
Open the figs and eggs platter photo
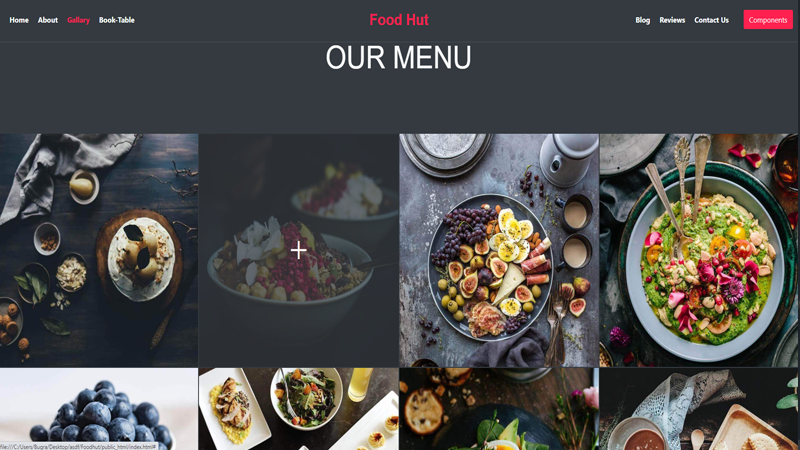pyautogui.click(x=498, y=250)
